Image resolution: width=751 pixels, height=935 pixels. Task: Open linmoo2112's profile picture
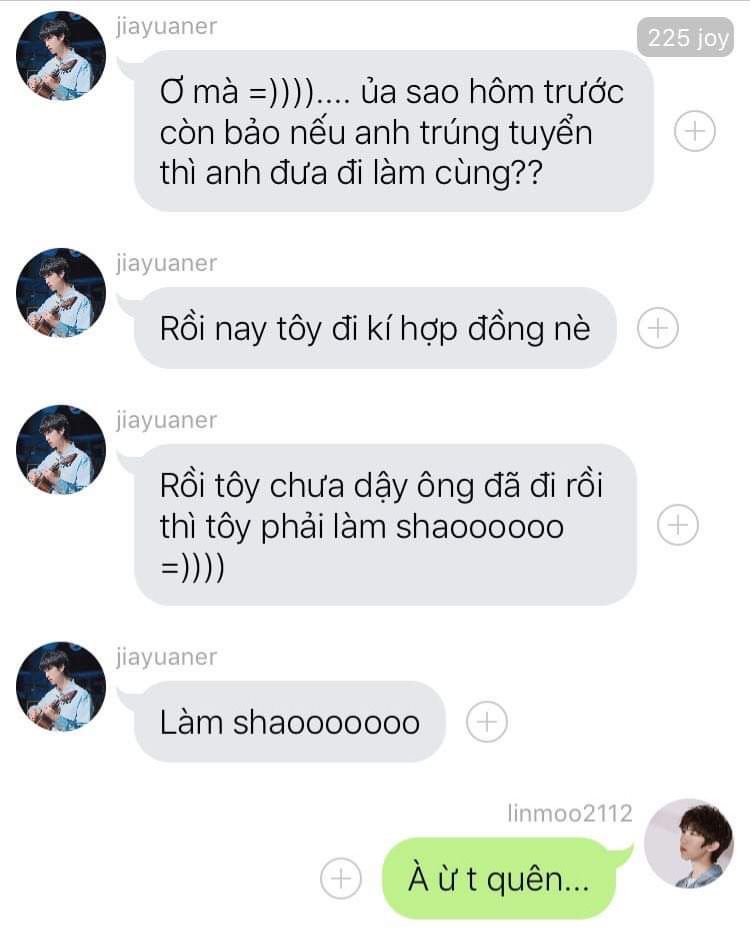689,842
